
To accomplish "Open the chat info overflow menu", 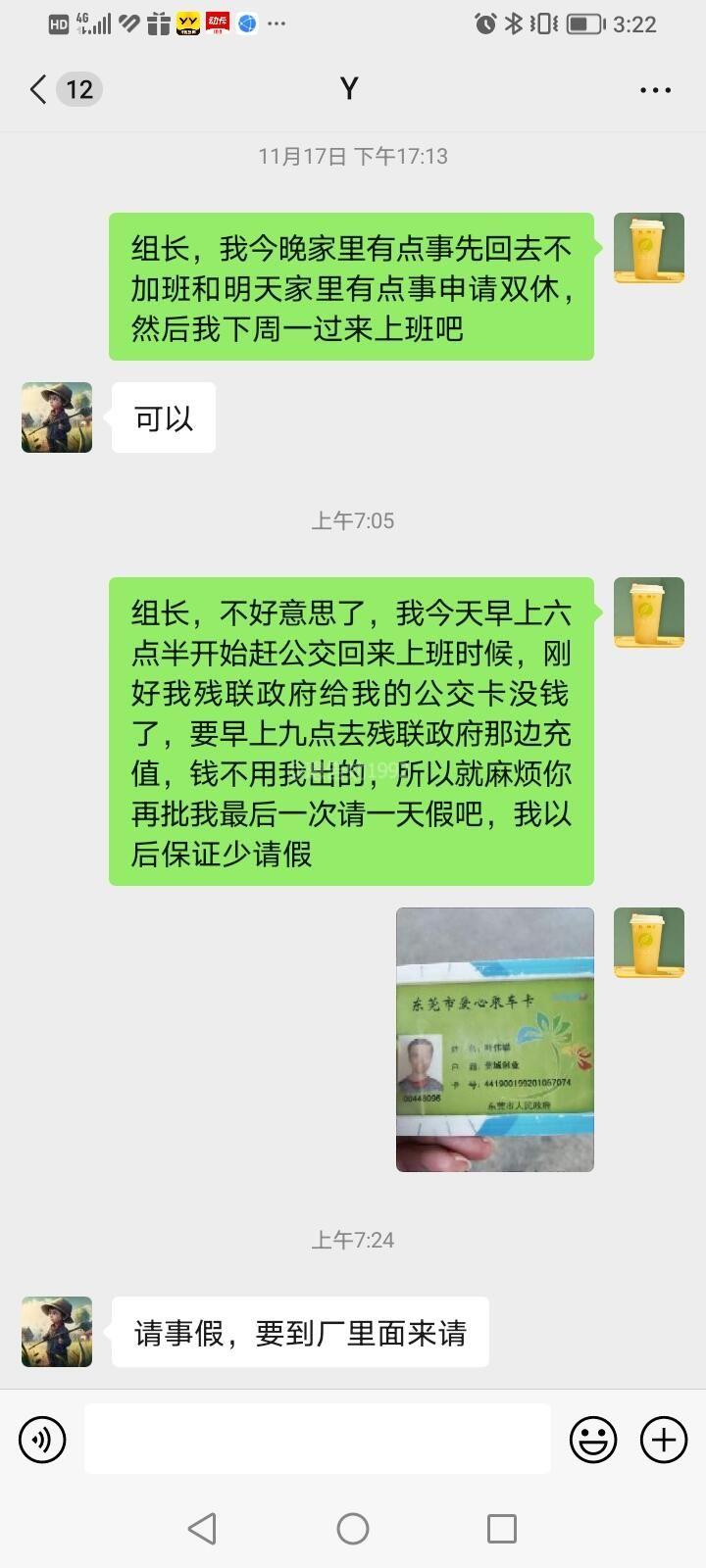I will (655, 90).
